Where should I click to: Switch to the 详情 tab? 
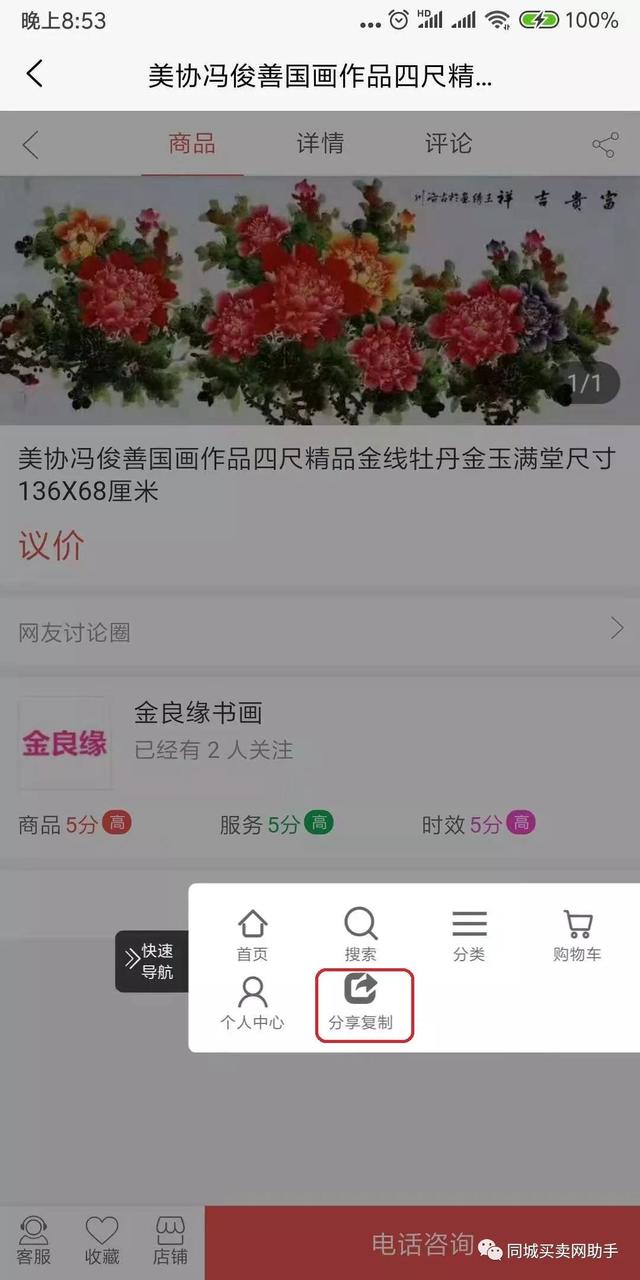tap(320, 144)
